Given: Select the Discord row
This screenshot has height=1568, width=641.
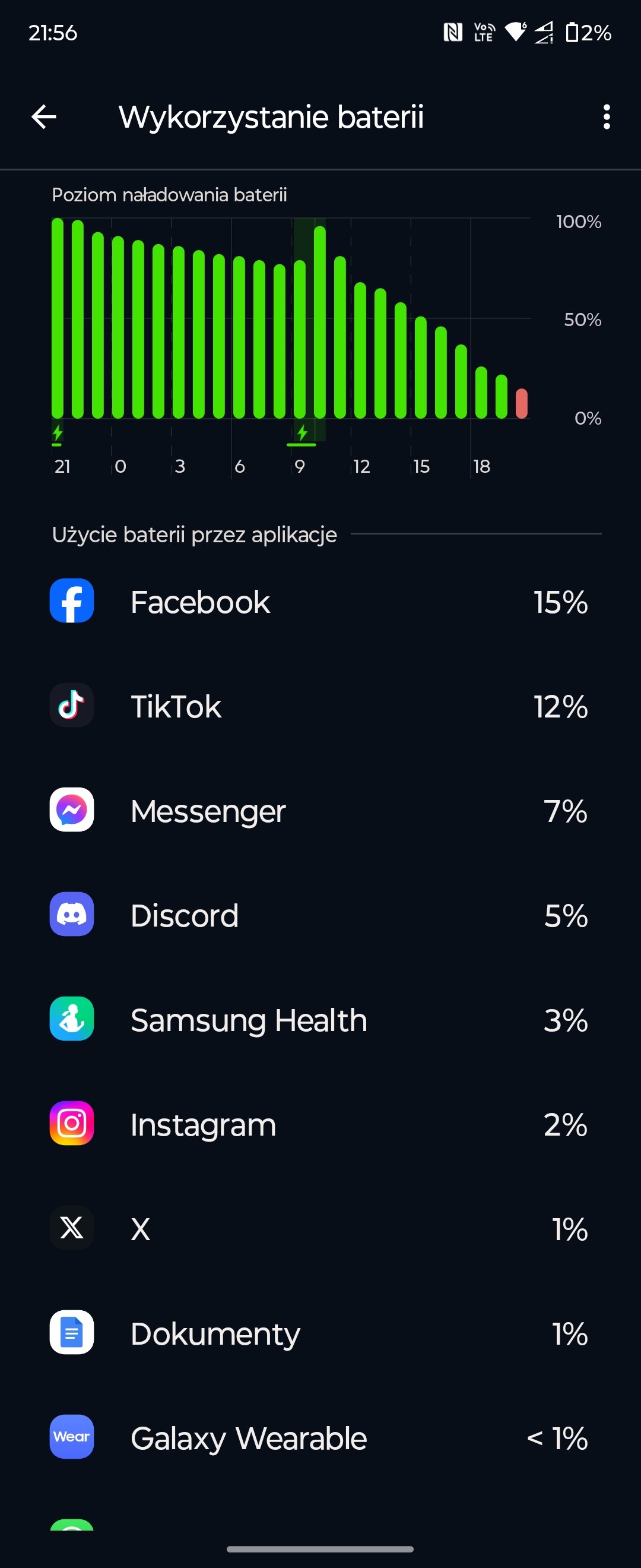Looking at the screenshot, I should click(320, 915).
